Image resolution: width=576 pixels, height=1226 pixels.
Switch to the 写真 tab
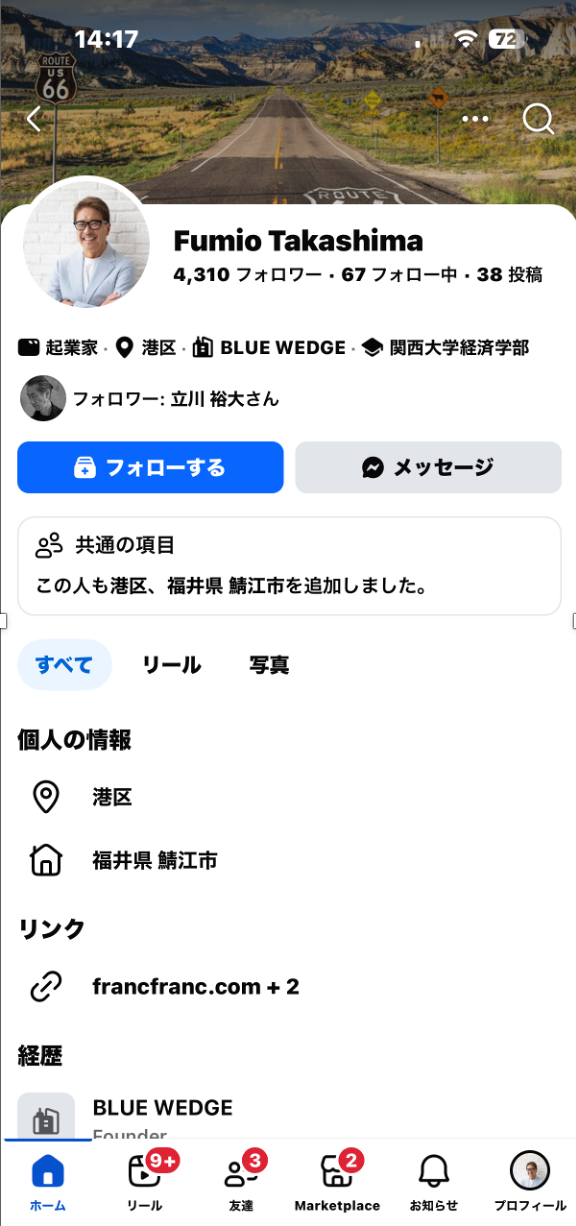point(269,665)
